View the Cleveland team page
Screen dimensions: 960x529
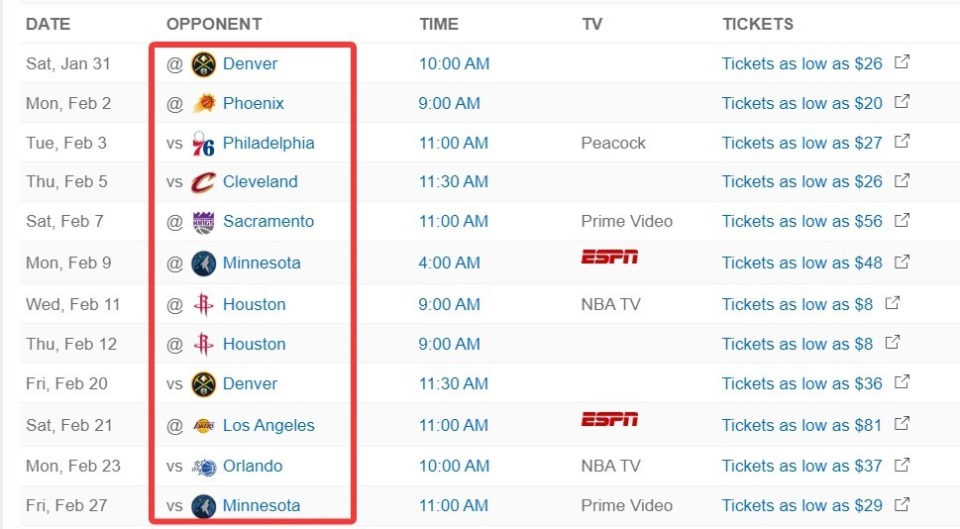point(260,182)
